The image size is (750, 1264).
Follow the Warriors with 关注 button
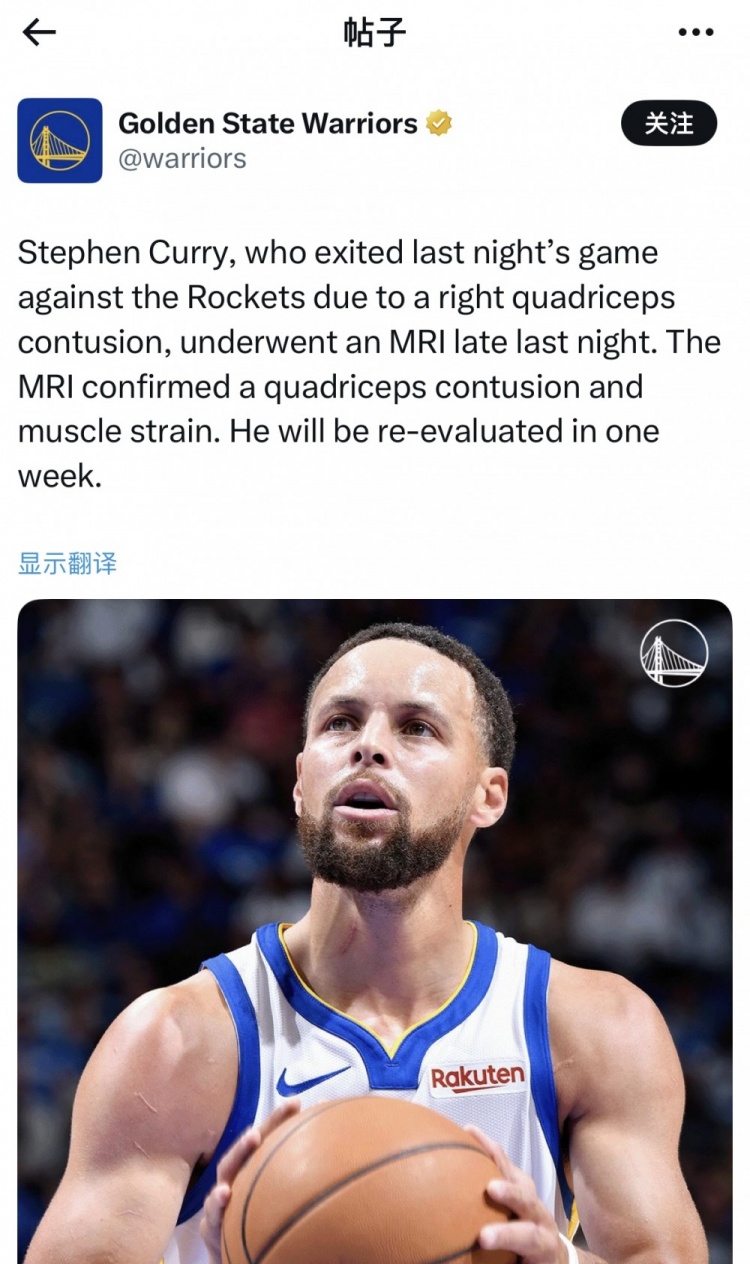(x=669, y=123)
